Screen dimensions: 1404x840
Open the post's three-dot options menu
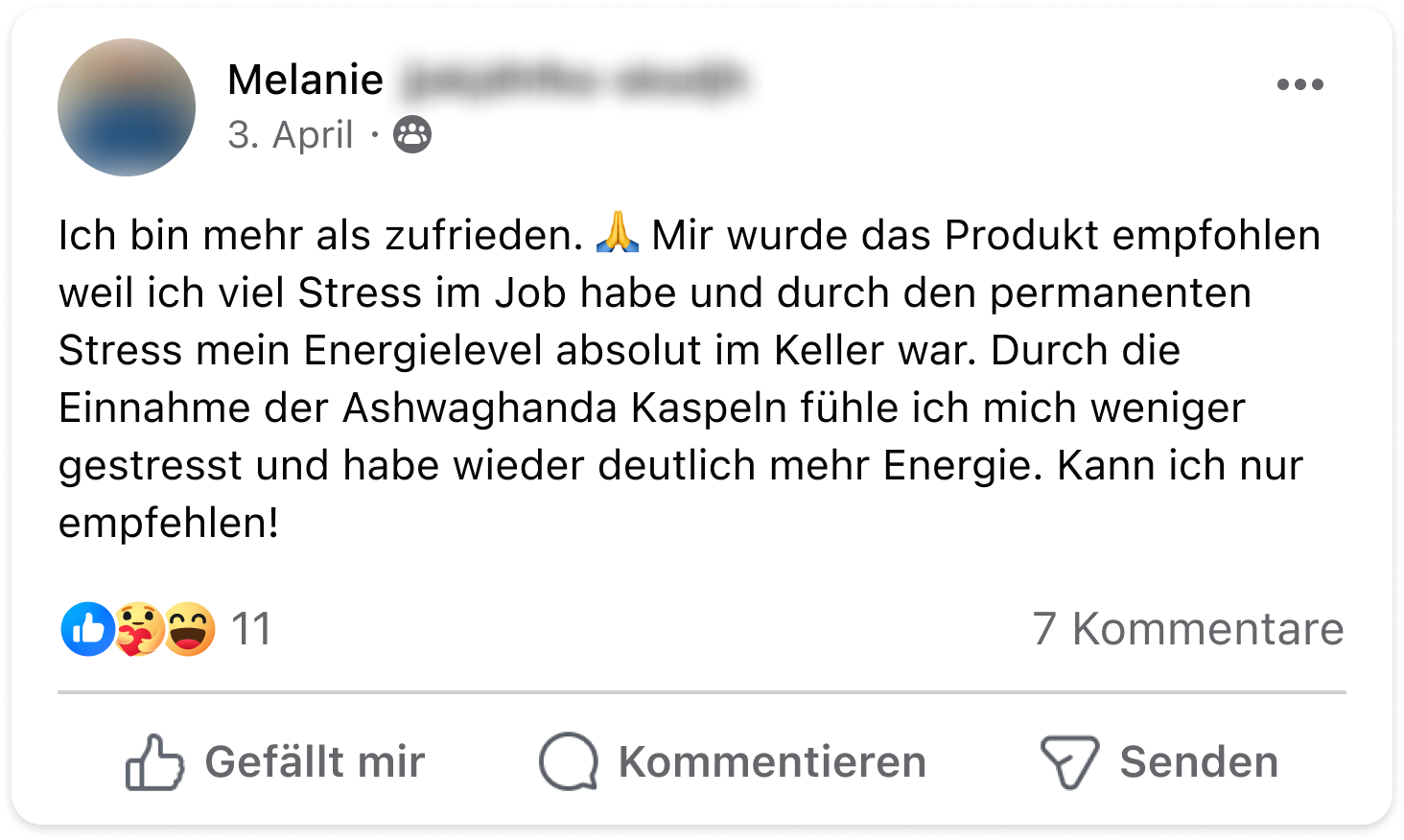1299,84
